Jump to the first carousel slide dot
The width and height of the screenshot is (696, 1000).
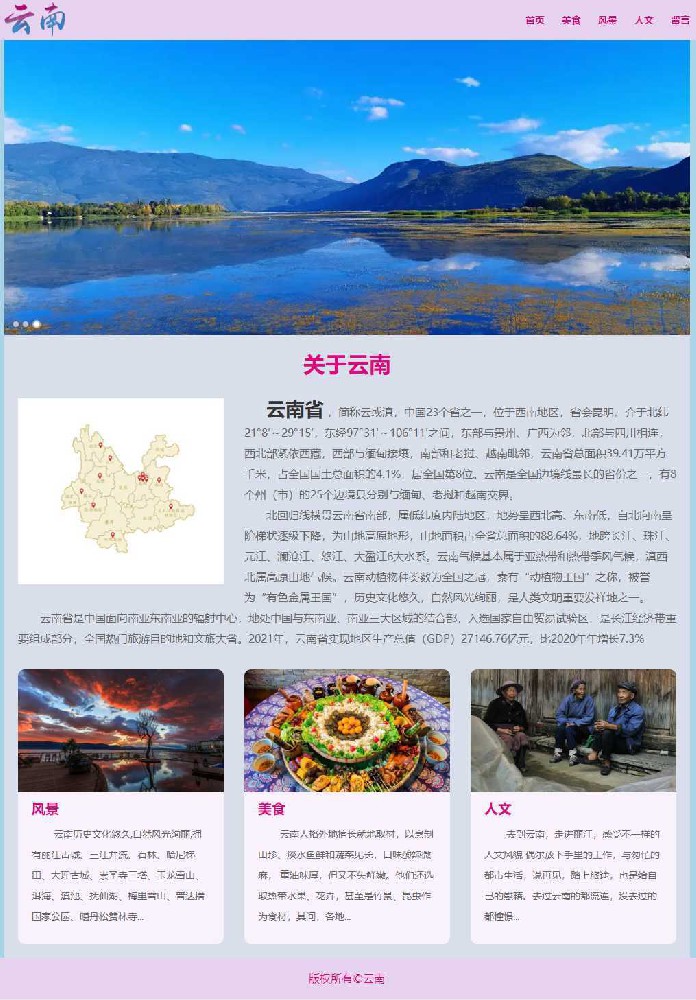pos(16,324)
